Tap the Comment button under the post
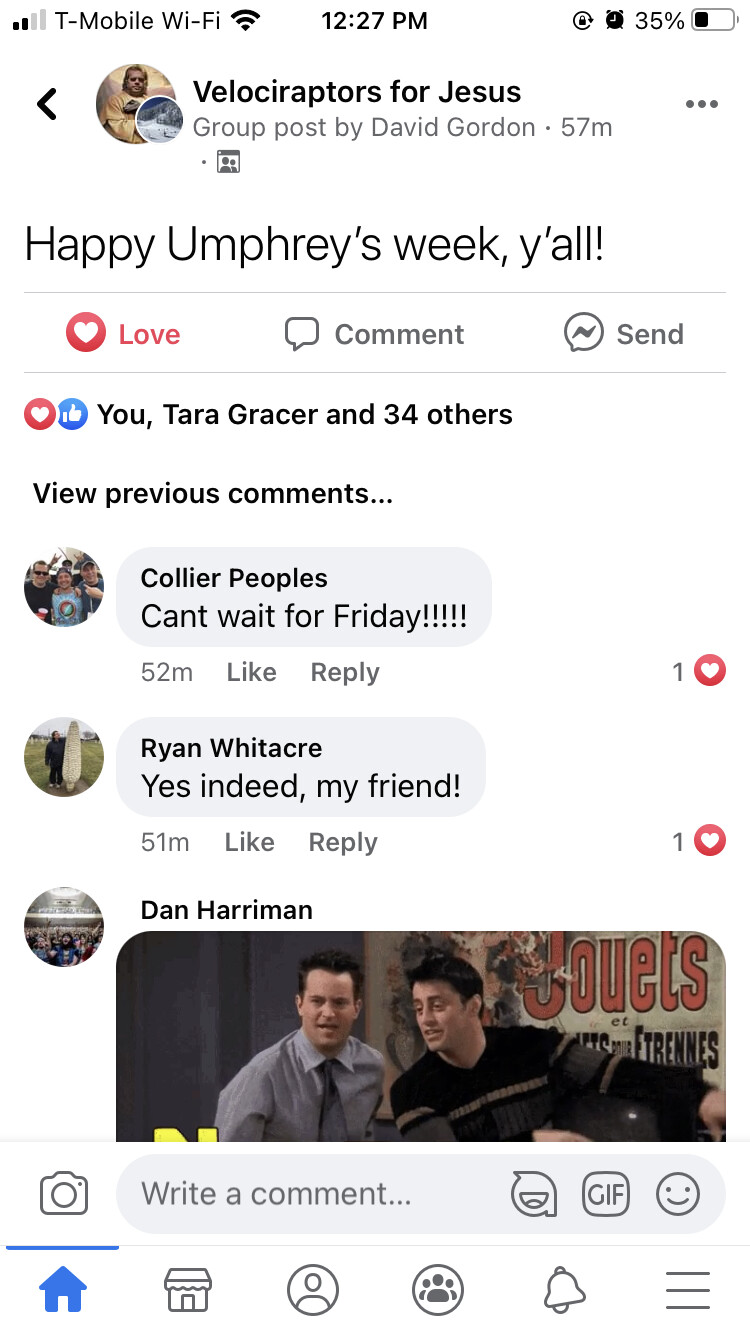750x1334 pixels. (375, 334)
